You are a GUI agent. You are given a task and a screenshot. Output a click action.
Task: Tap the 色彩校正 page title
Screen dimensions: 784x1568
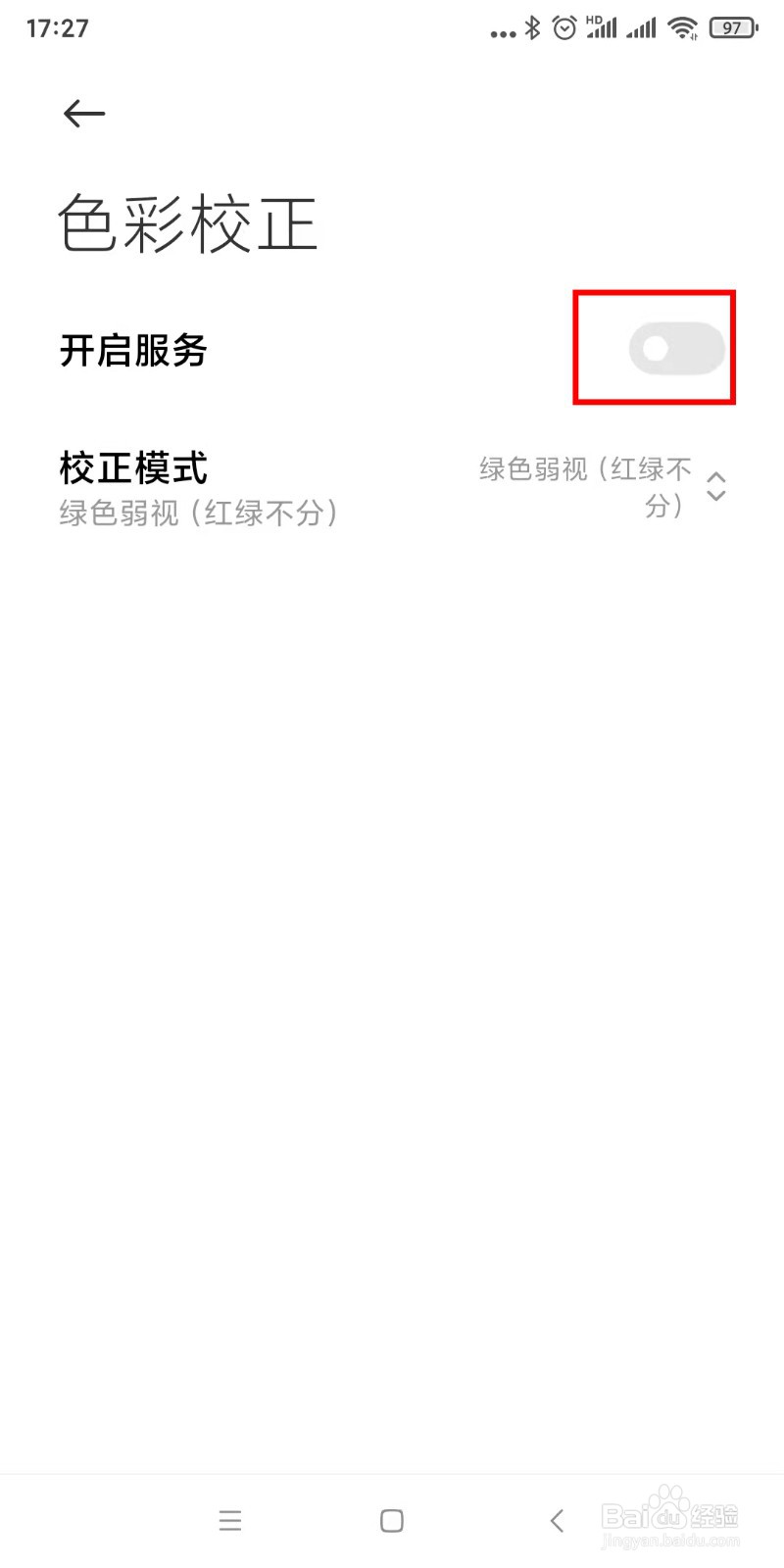186,222
